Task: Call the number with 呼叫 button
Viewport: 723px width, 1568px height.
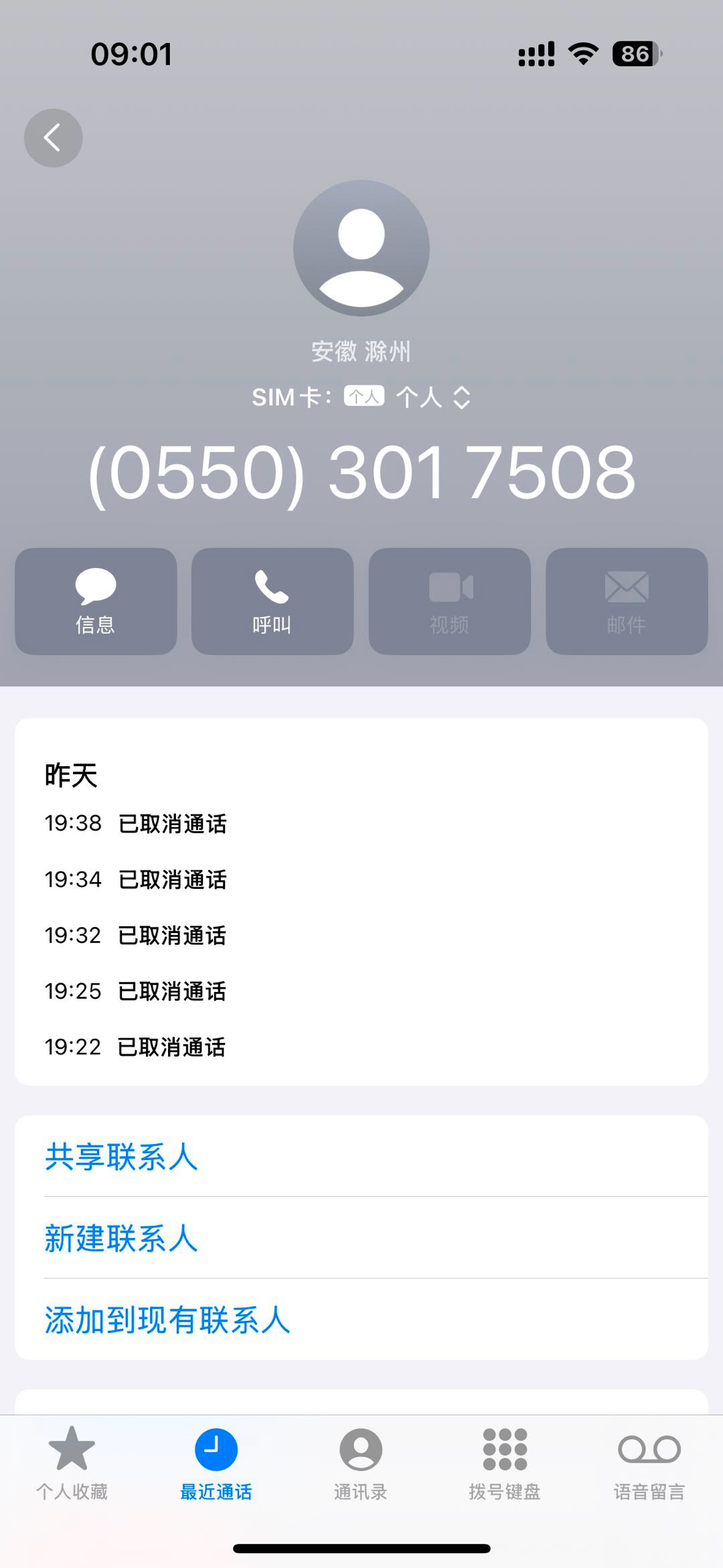Action: pos(272,601)
